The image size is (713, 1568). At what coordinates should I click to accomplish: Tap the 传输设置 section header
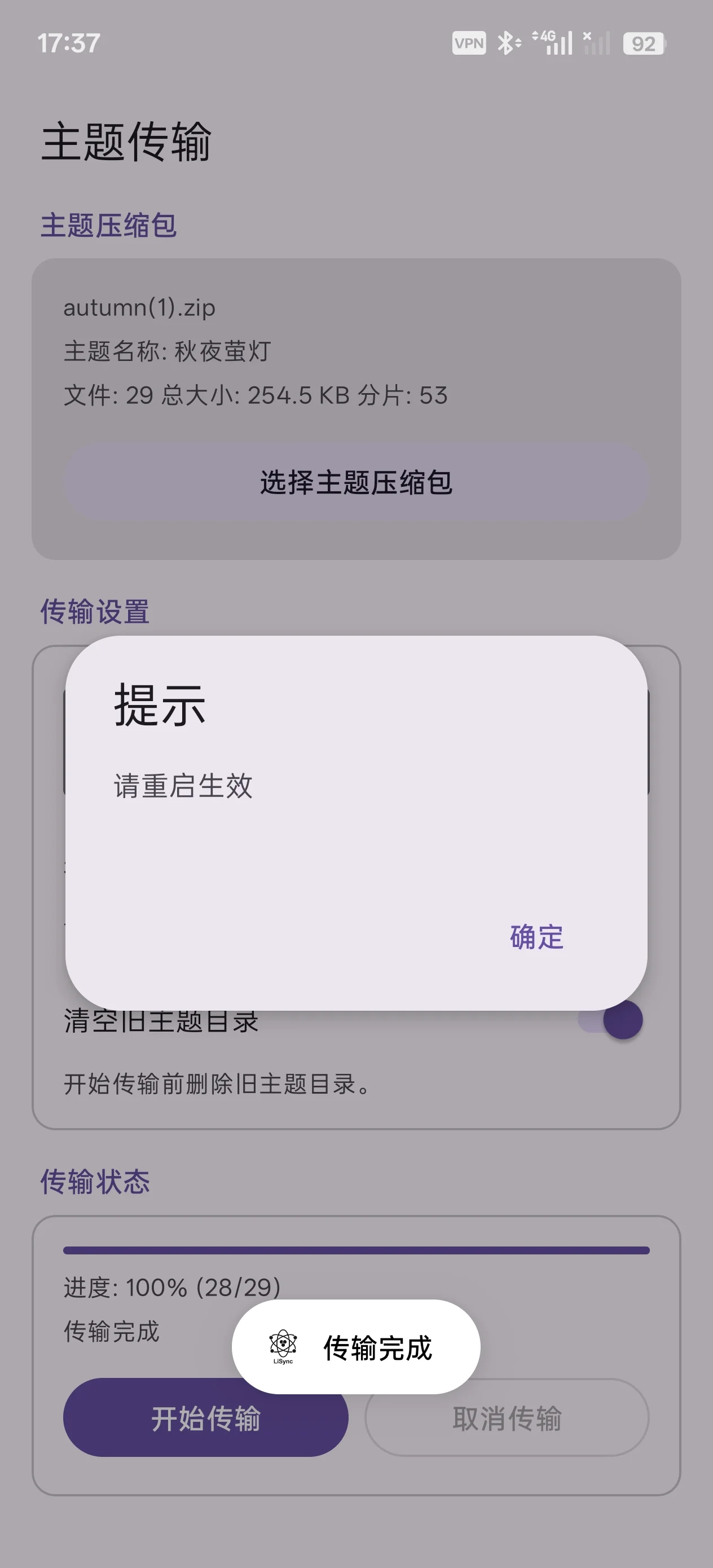coord(94,611)
